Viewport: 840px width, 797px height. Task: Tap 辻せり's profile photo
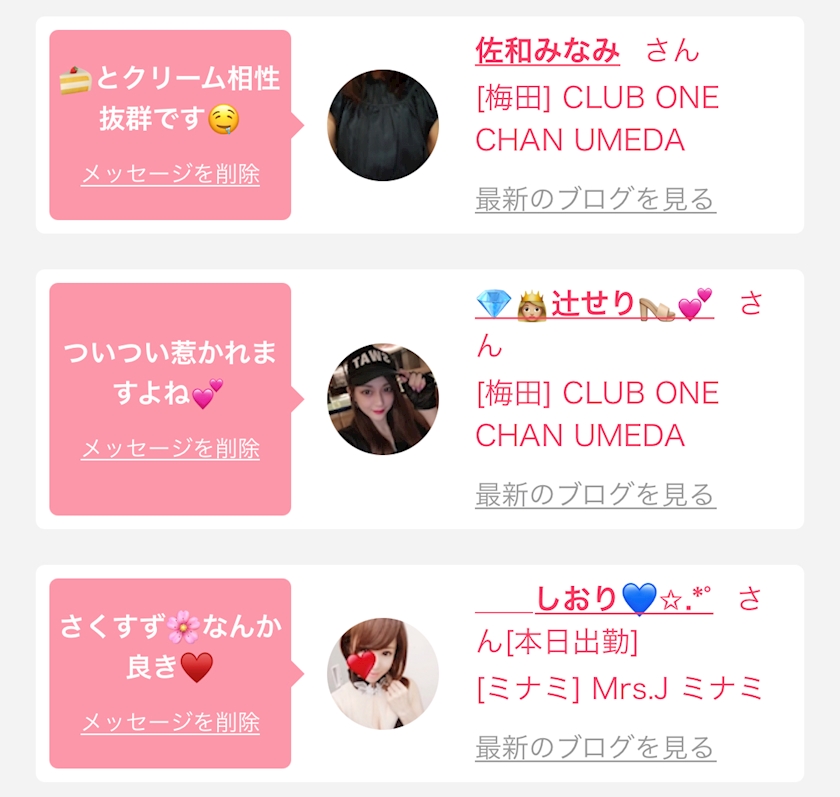pyautogui.click(x=383, y=399)
